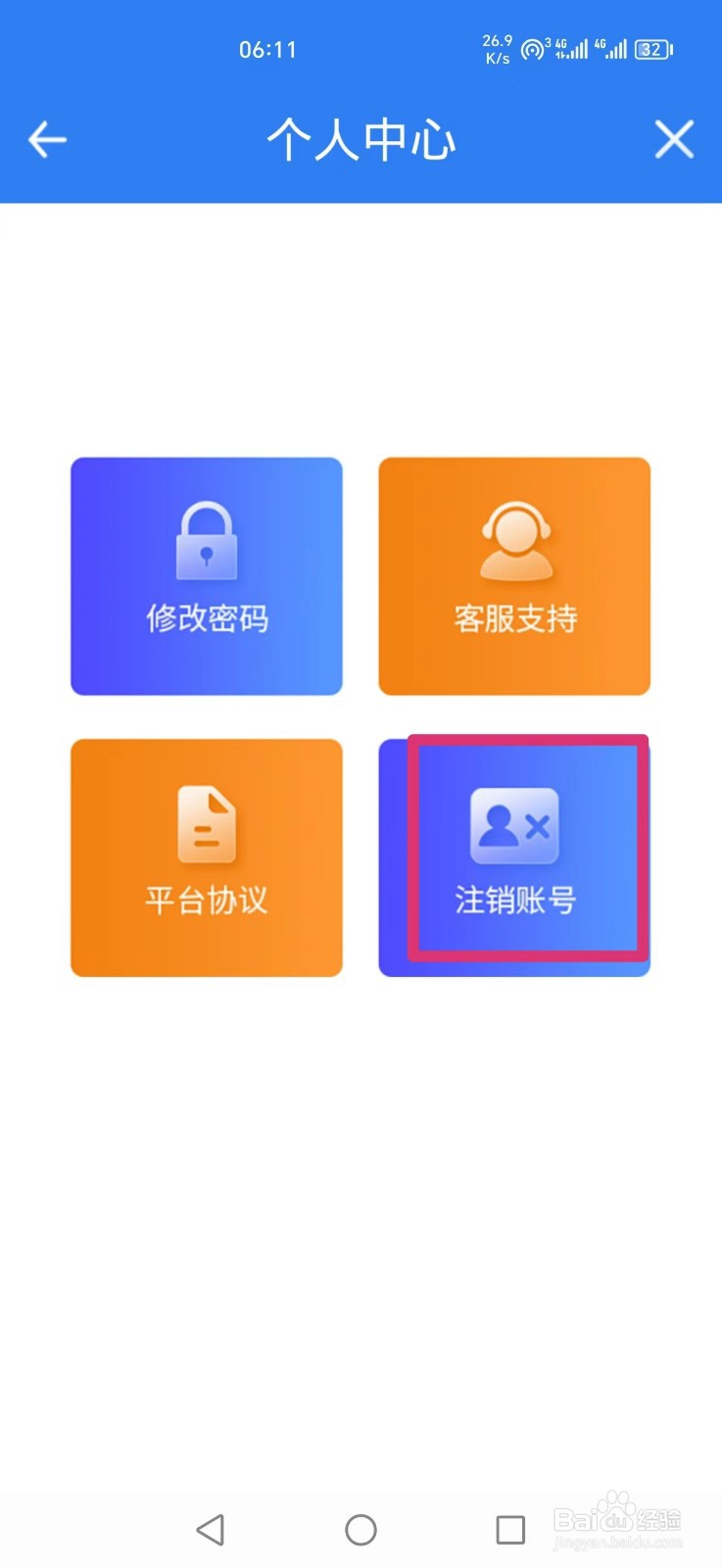Image resolution: width=722 pixels, height=1568 pixels.
Task: Open recent apps with the square button
Action: pyautogui.click(x=510, y=1529)
